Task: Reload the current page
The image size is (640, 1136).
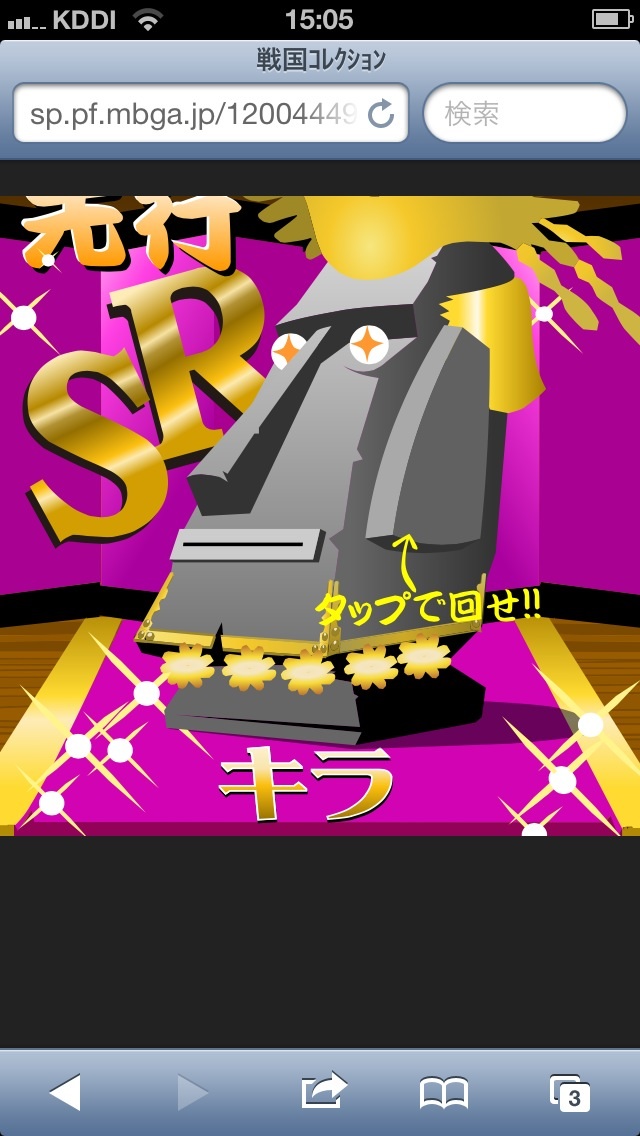Action: tap(381, 114)
